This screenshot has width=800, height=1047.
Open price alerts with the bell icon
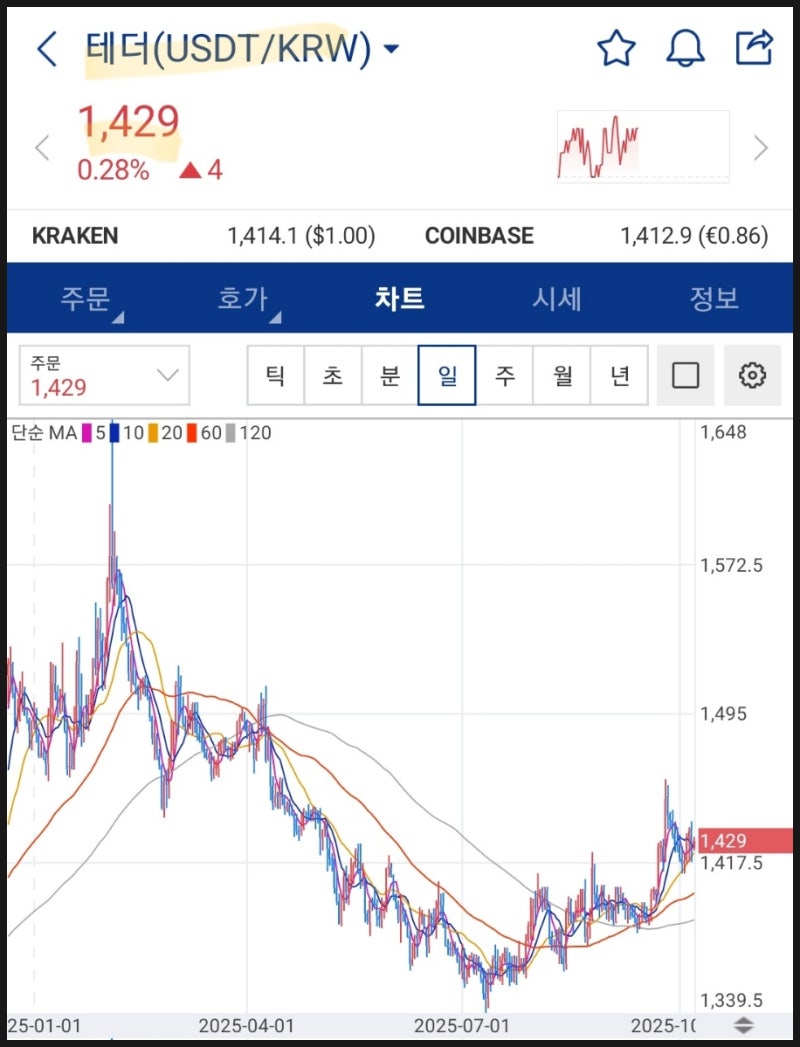(x=684, y=46)
